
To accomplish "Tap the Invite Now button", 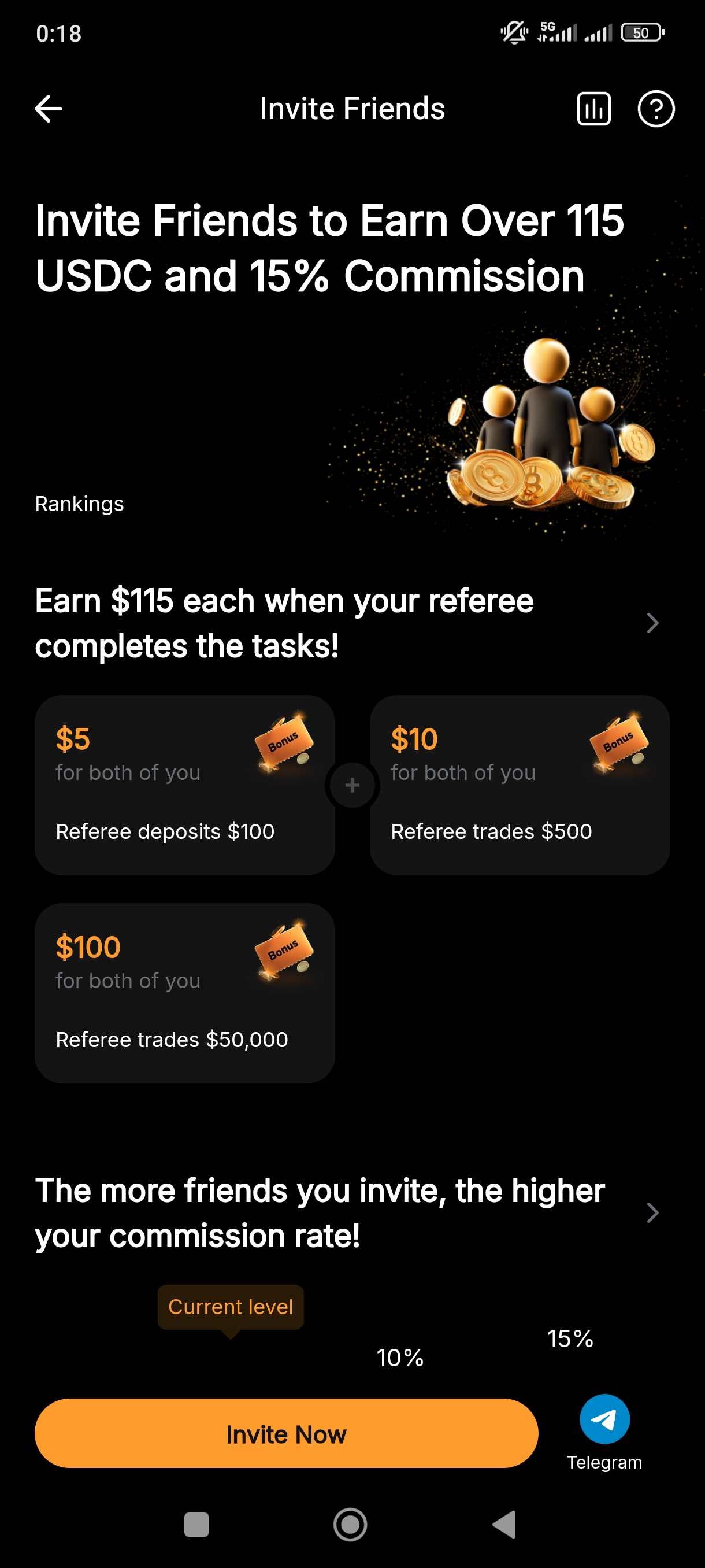I will pos(286,1433).
